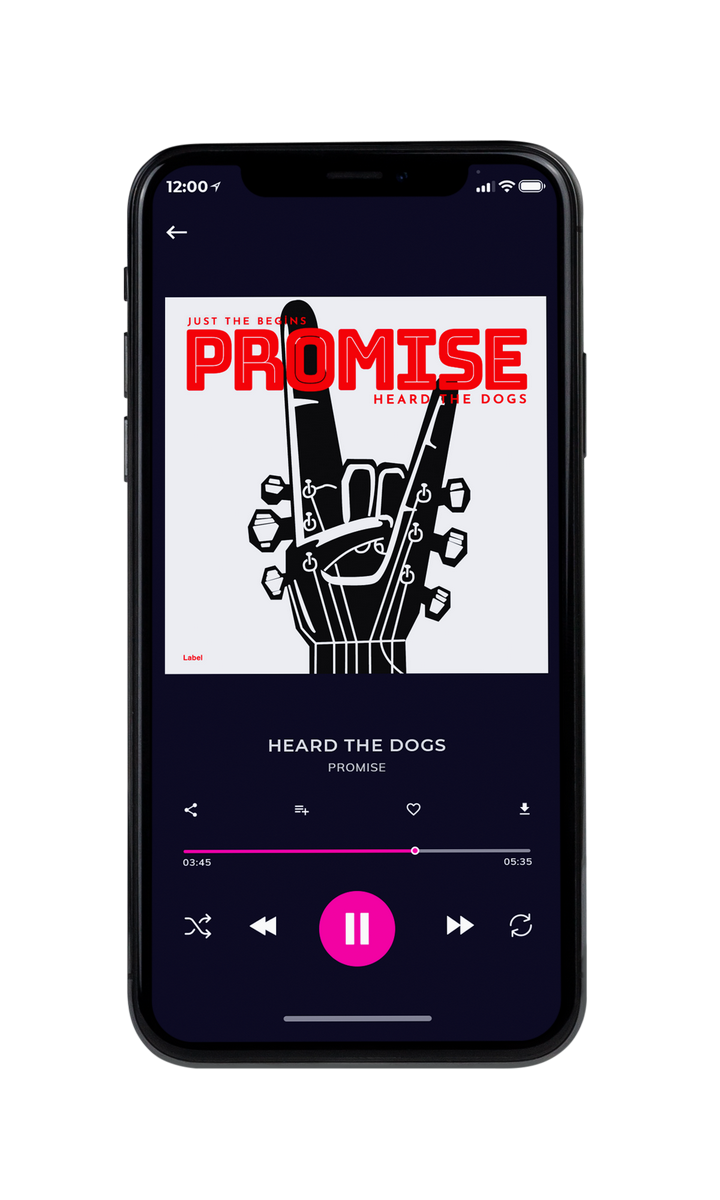
Task: Add this track to a playlist
Action: (301, 810)
